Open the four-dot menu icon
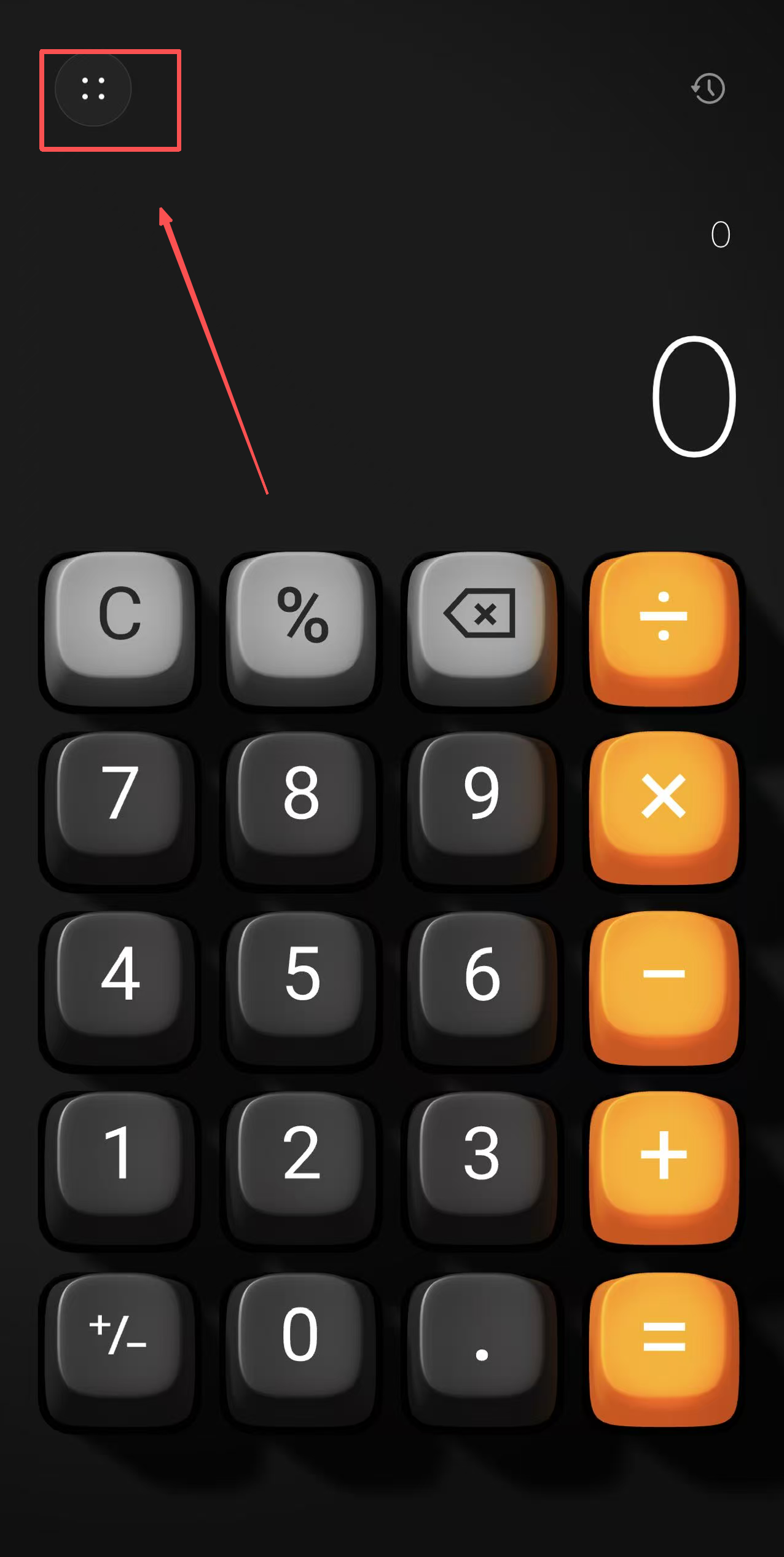Image resolution: width=784 pixels, height=1557 pixels. [93, 89]
